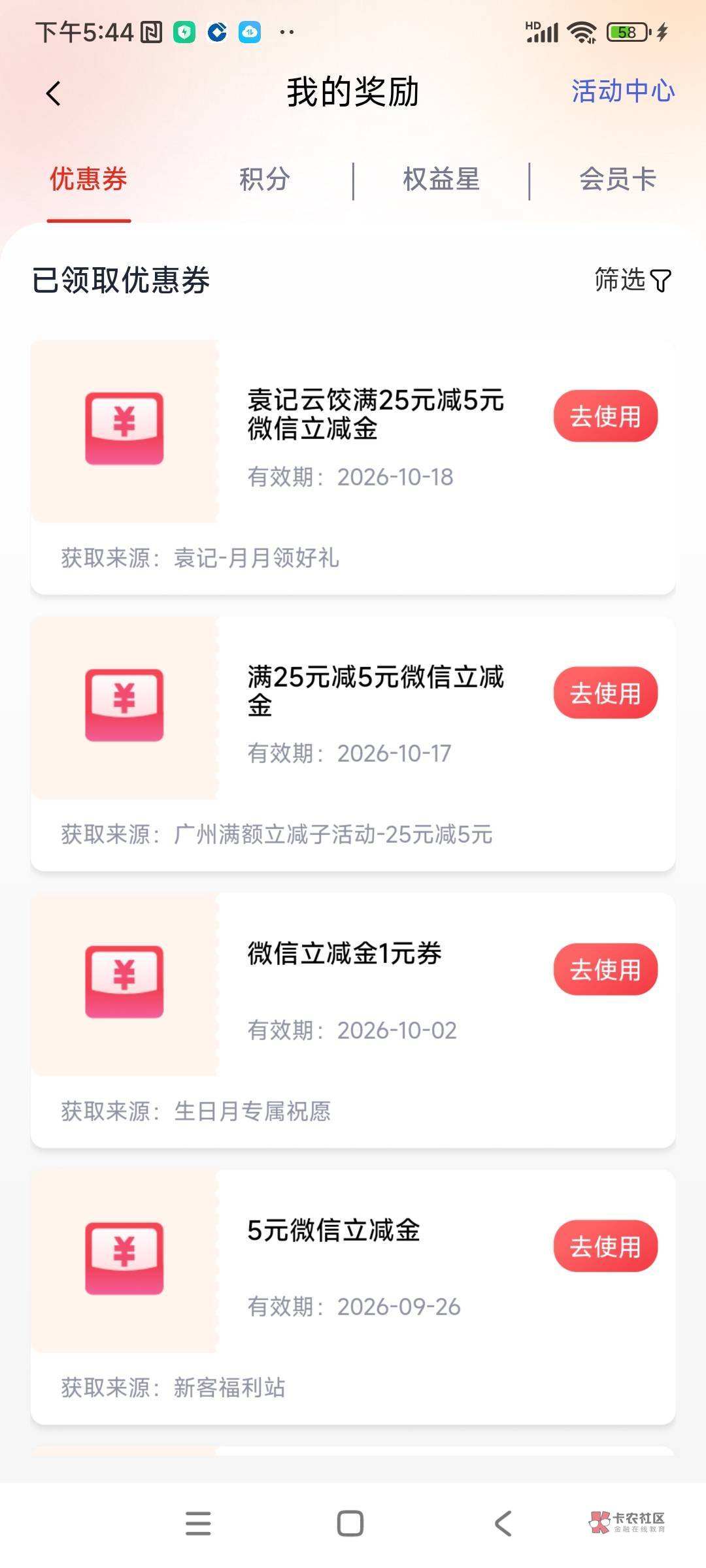The width and height of the screenshot is (706, 1568).
Task: Tap the system home button
Action: click(x=350, y=1524)
